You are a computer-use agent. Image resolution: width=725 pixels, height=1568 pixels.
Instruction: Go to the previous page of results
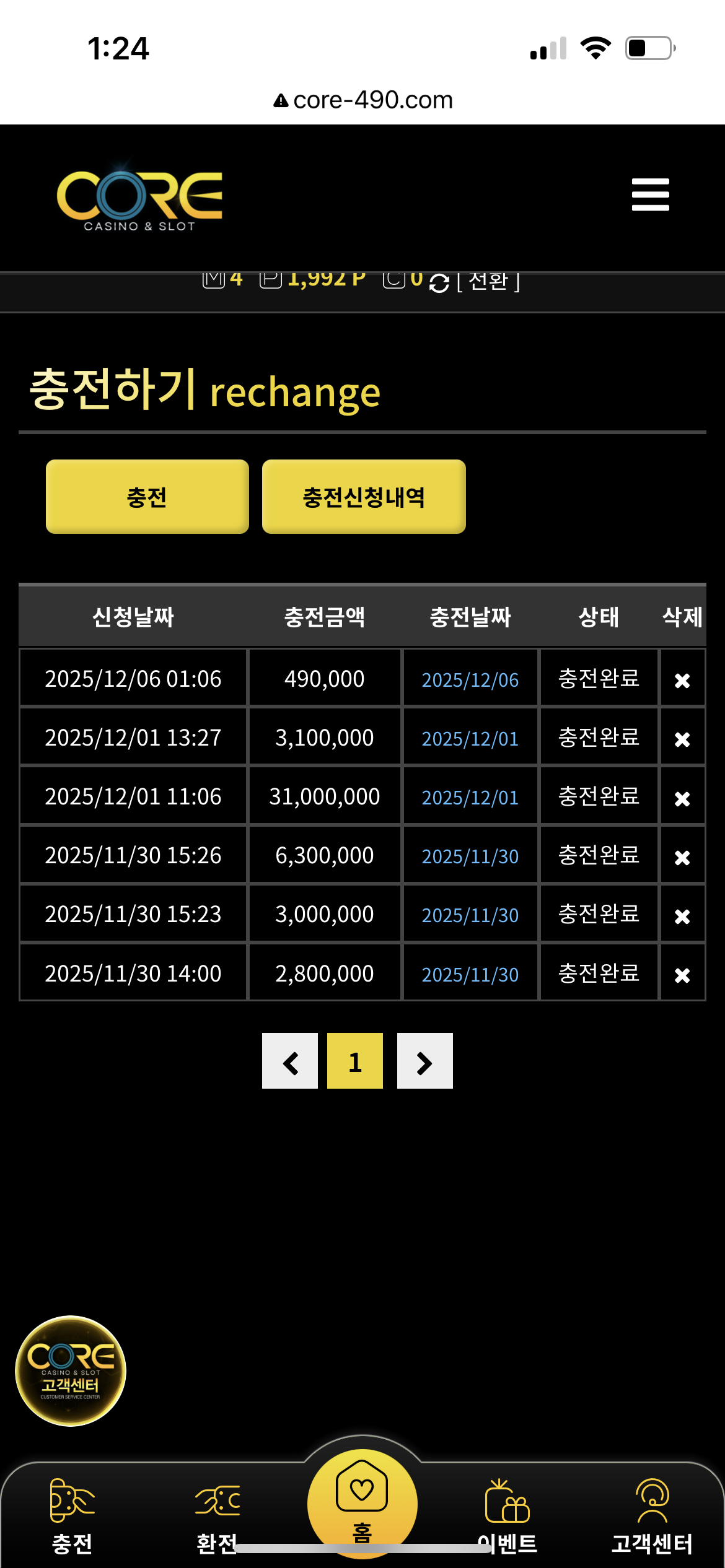290,1061
